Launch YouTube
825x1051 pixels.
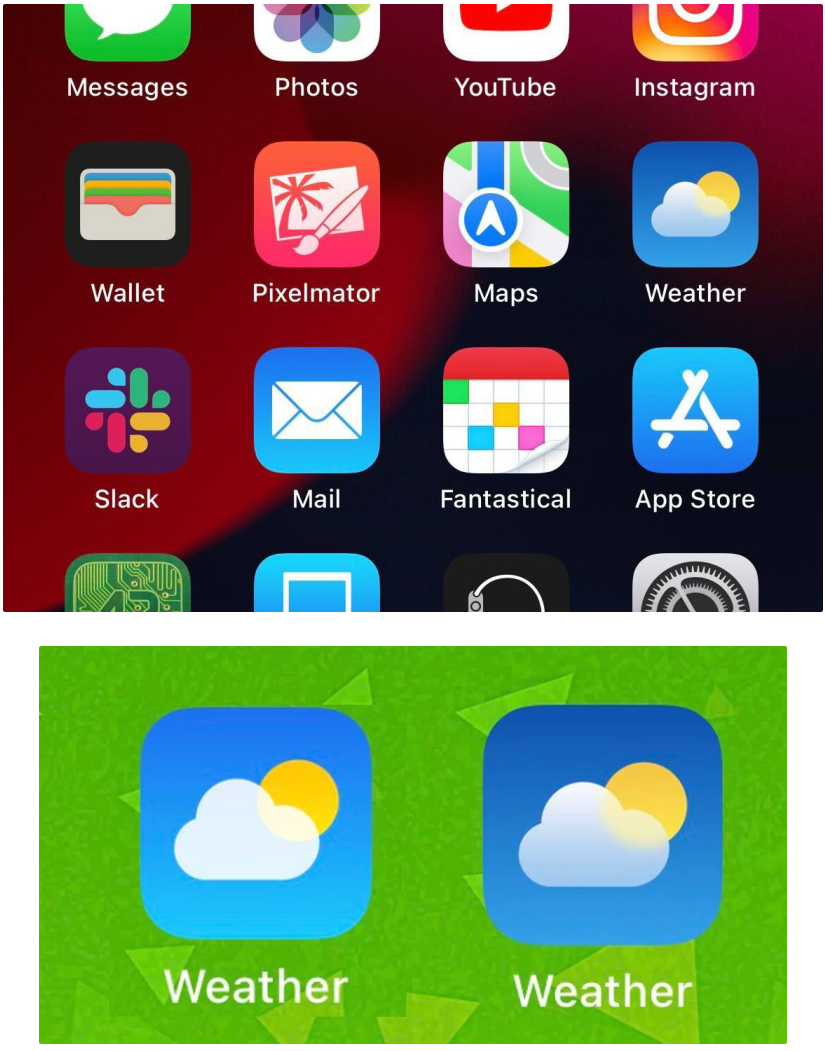506,25
